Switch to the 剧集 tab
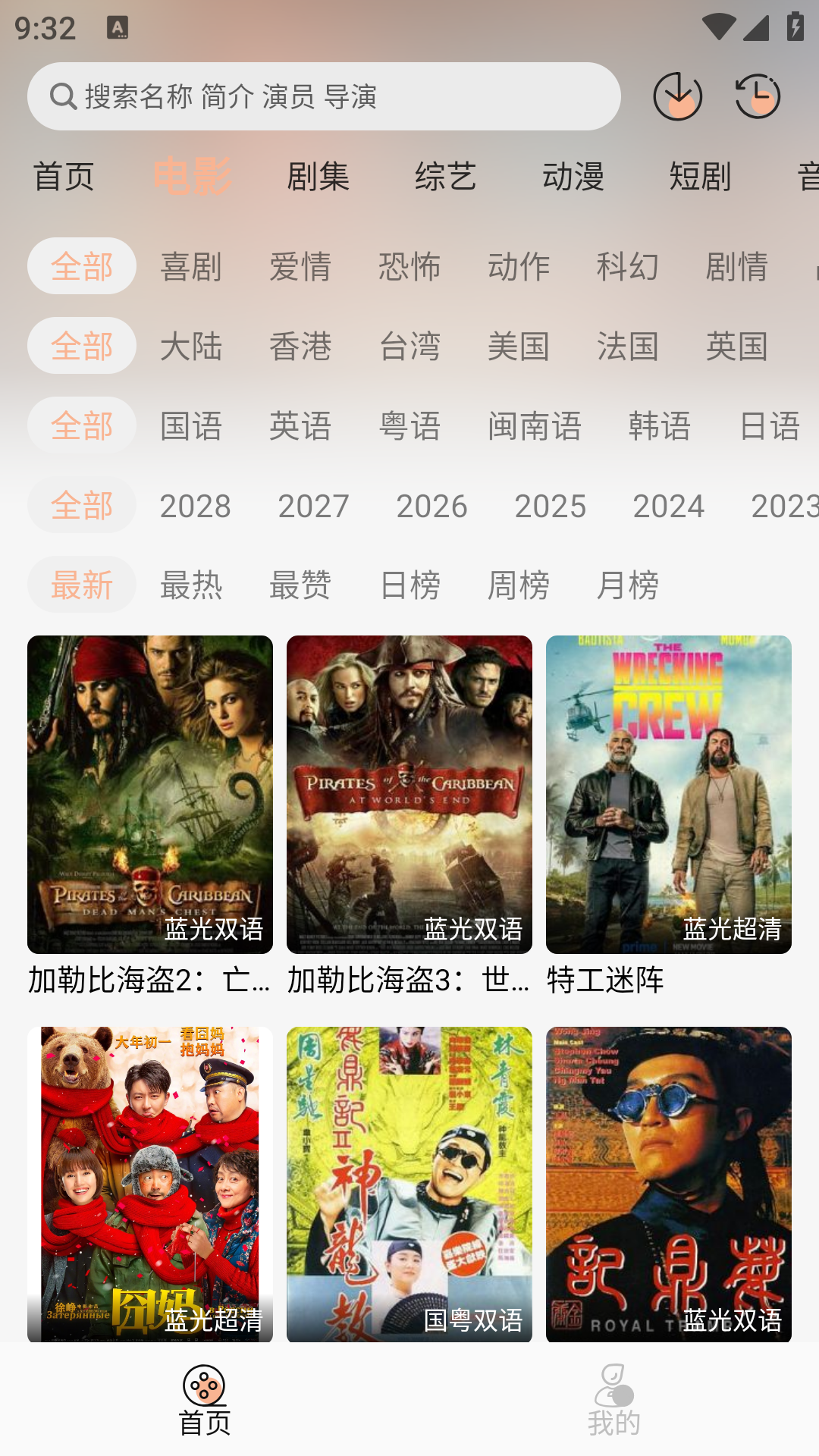Screen dimensions: 819x1456 tap(318, 177)
